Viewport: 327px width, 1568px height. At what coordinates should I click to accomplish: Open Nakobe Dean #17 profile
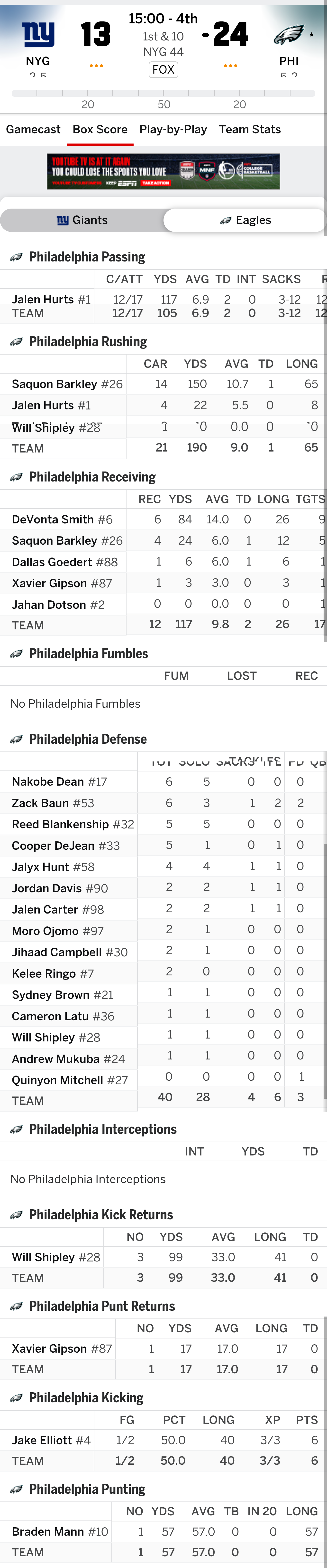click(x=59, y=782)
